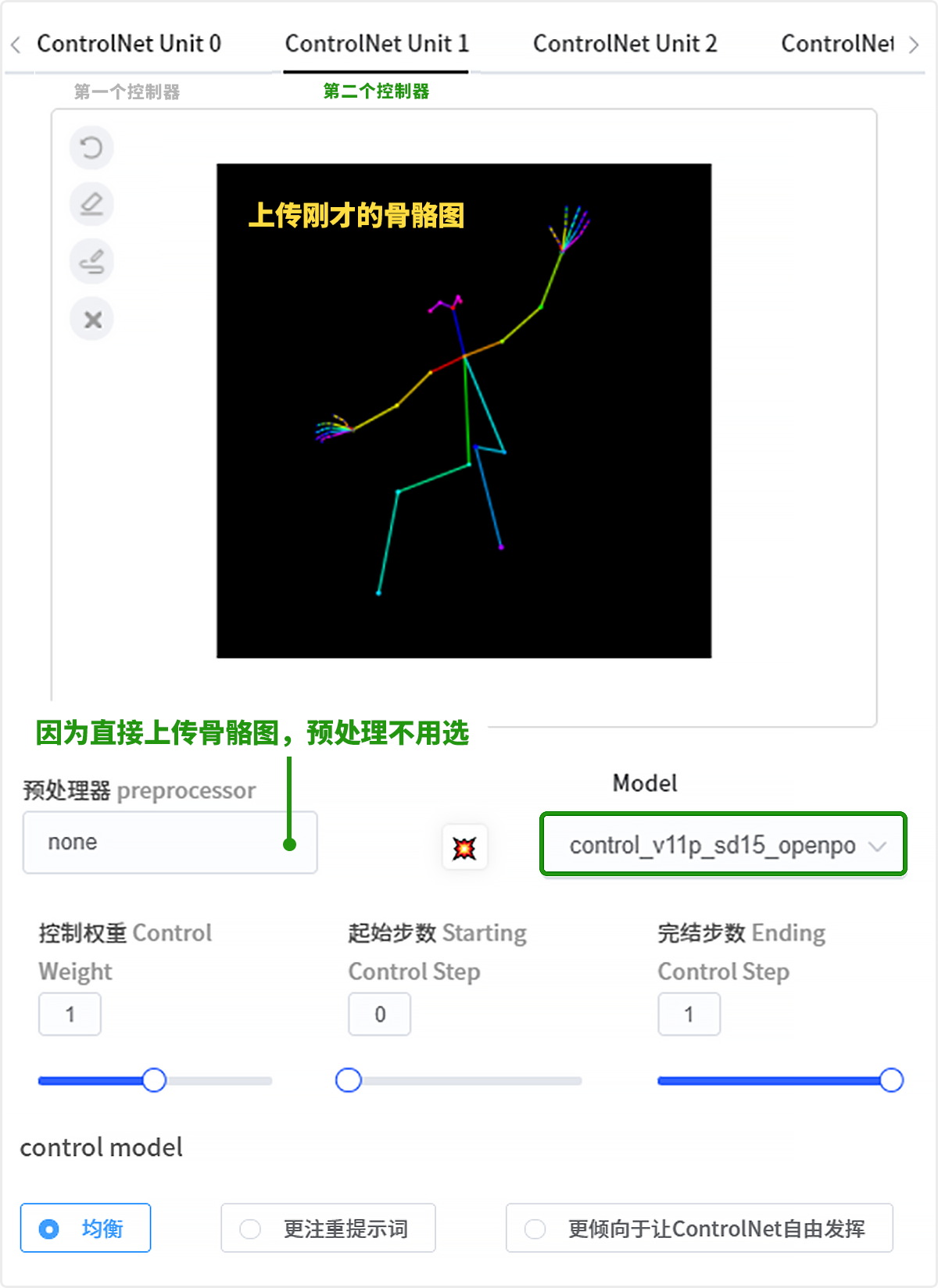Show earlier tabs with the left arrow
The height and width of the screenshot is (1288, 938).
pyautogui.click(x=16, y=45)
